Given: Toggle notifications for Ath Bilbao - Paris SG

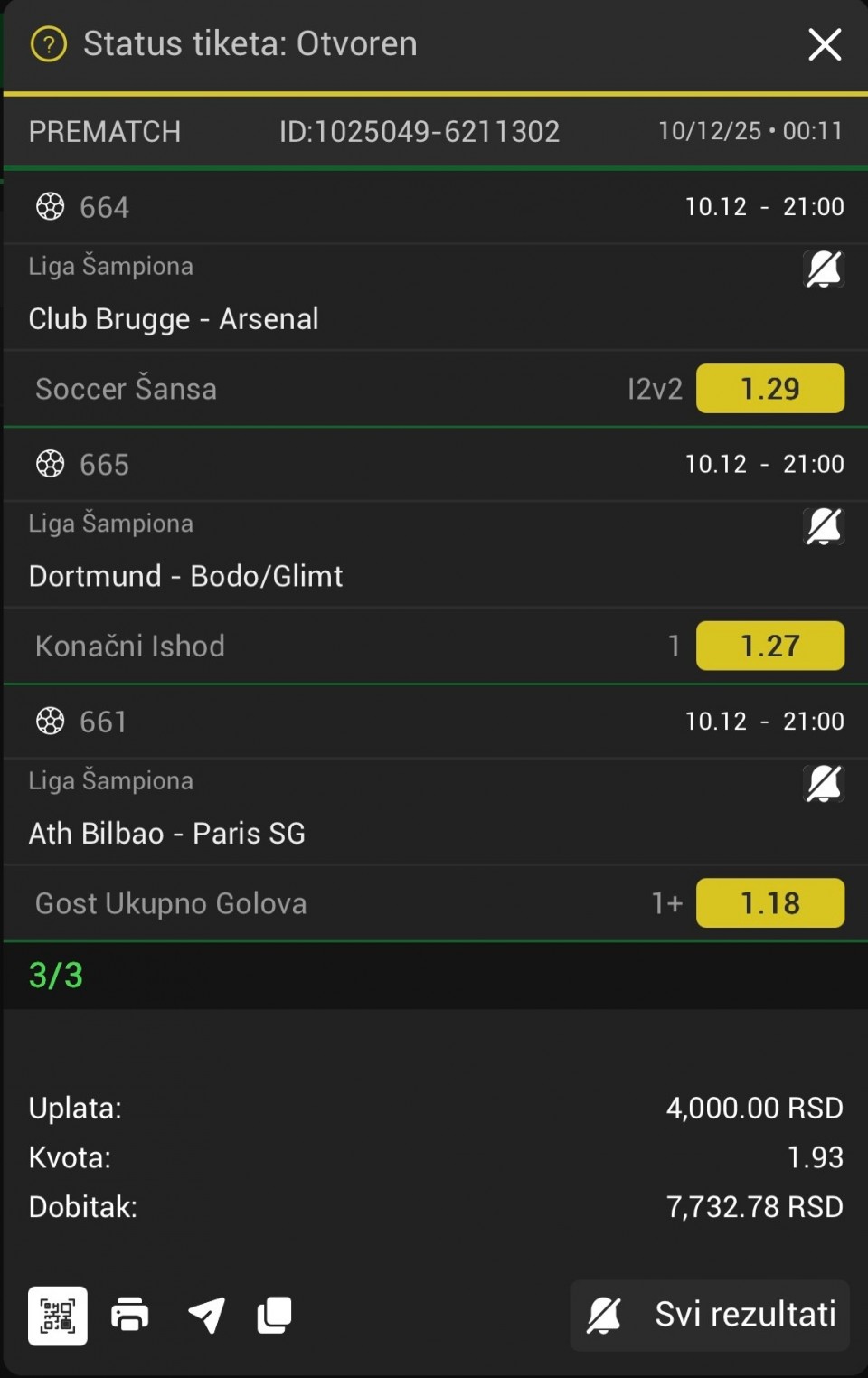Looking at the screenshot, I should tap(824, 783).
